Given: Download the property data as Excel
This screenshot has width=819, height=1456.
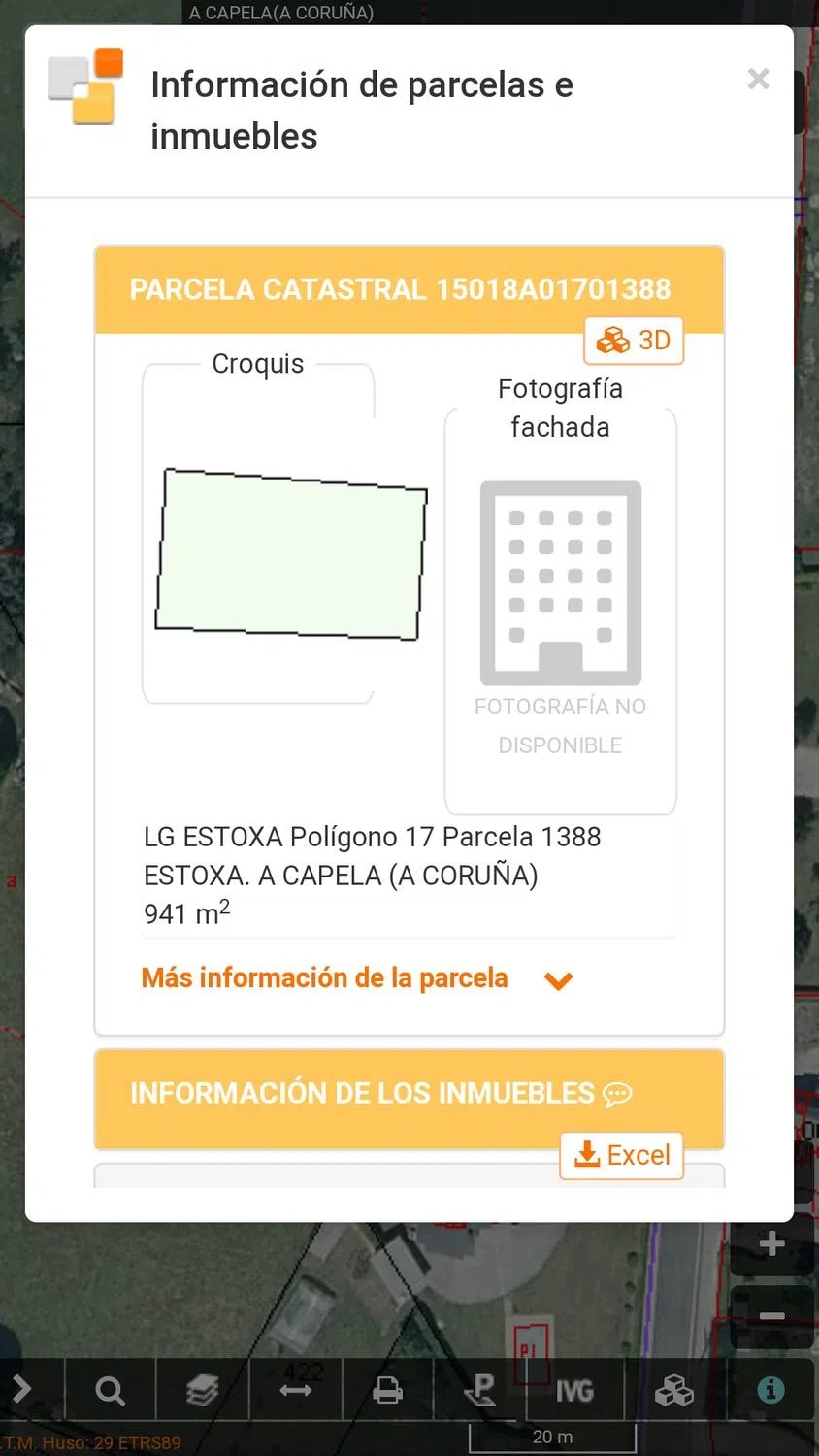Looking at the screenshot, I should pyautogui.click(x=622, y=1155).
